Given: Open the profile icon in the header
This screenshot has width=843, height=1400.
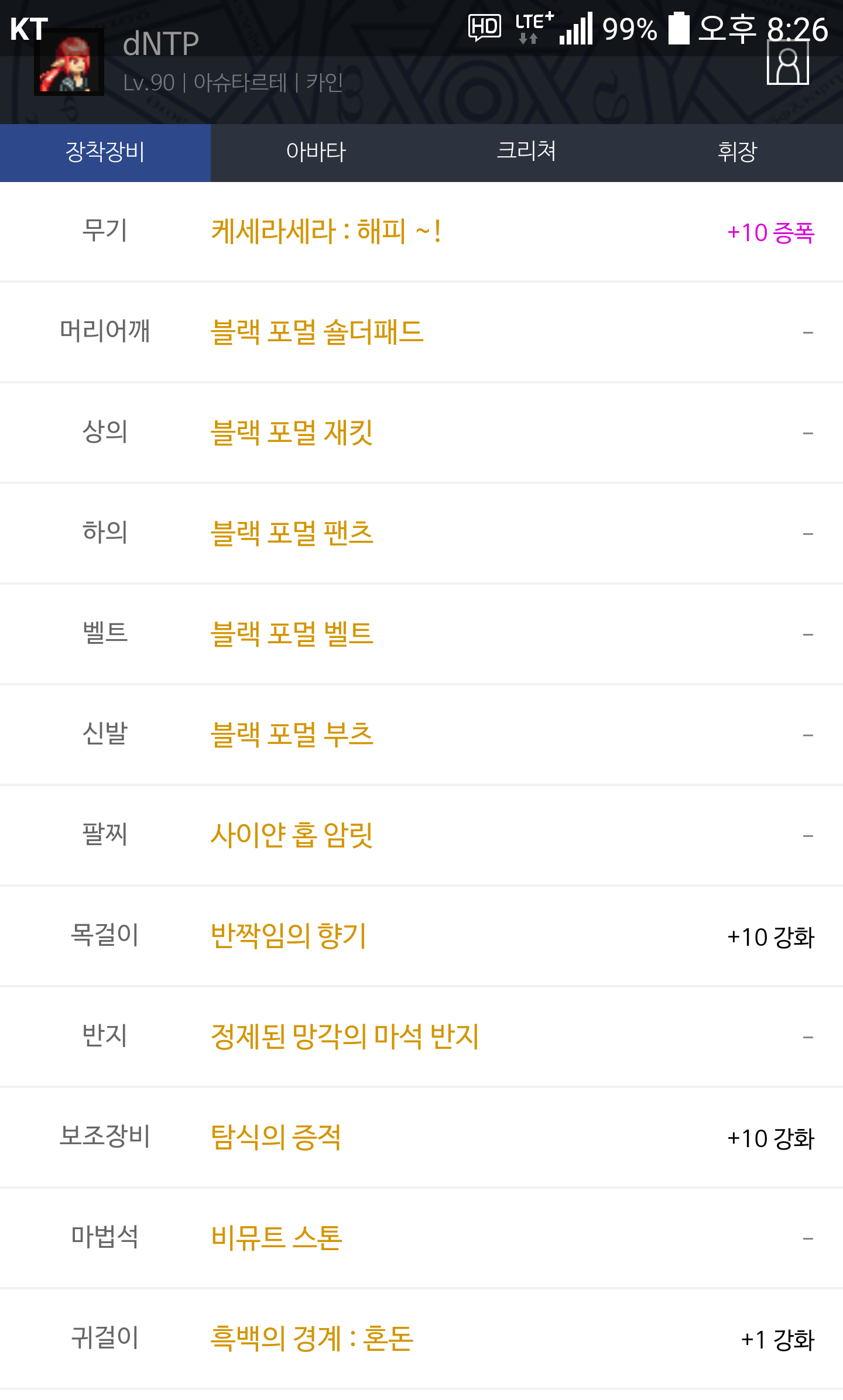Looking at the screenshot, I should (787, 64).
